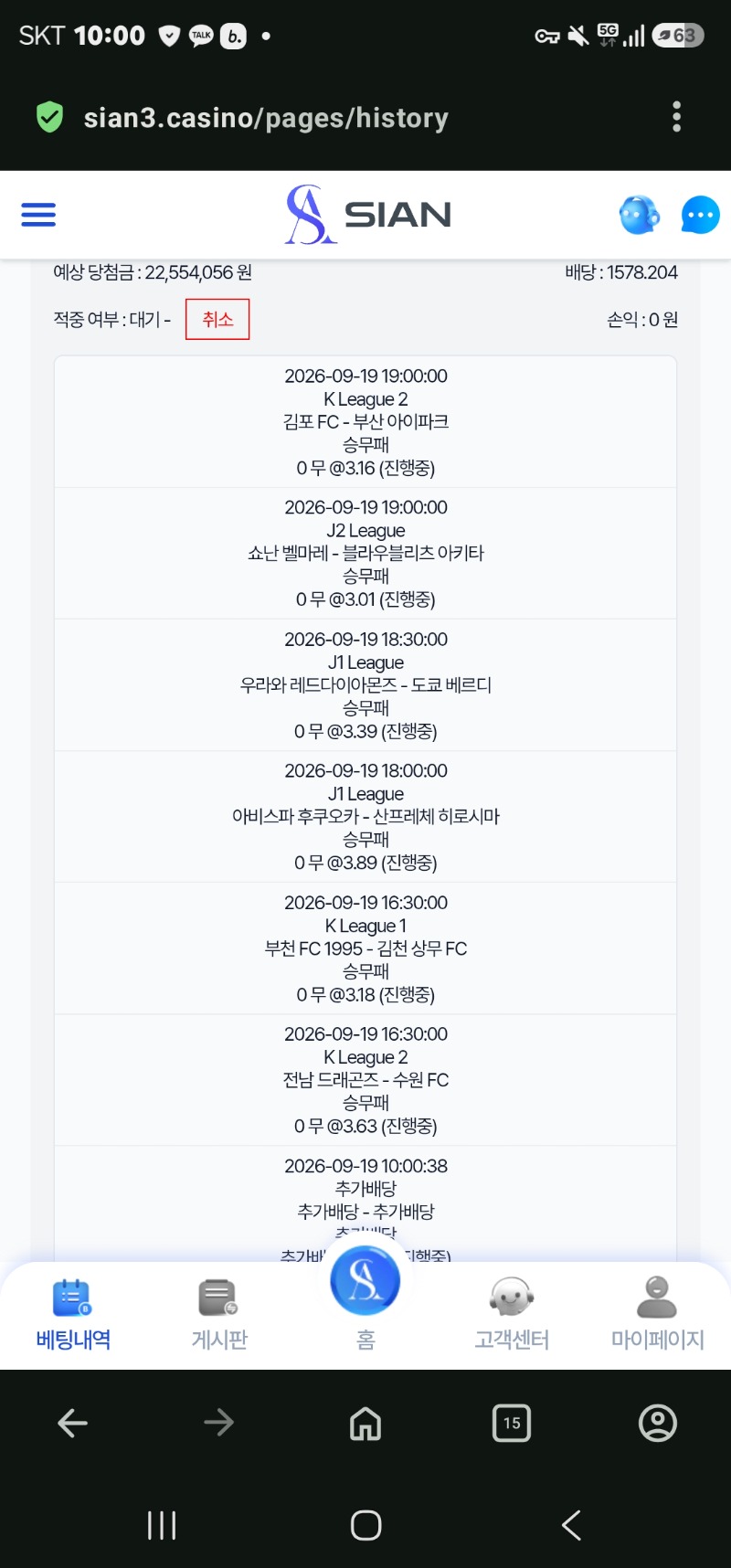This screenshot has width=731, height=1568.
Task: View site security shield info
Action: (49, 117)
